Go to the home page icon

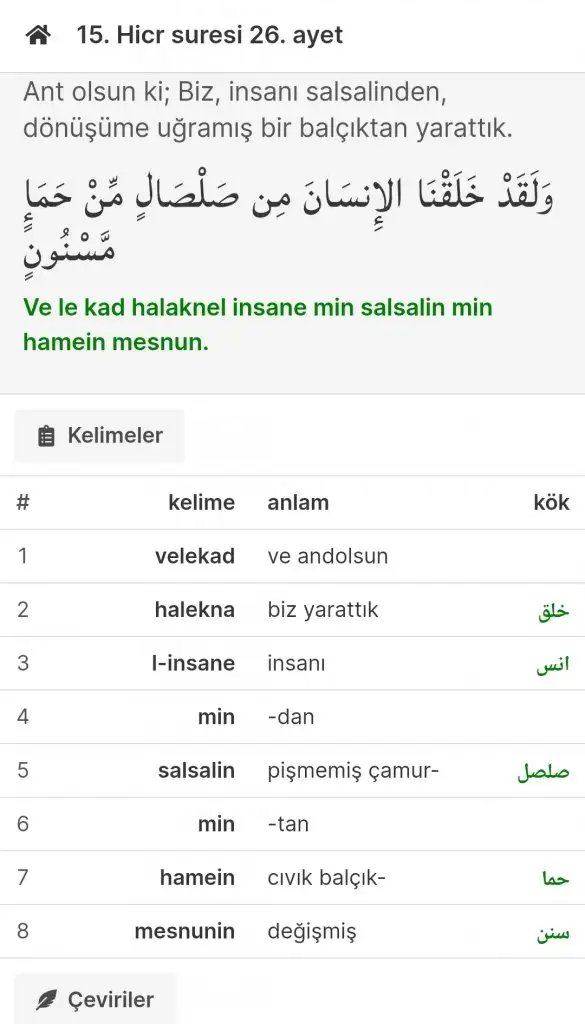pyautogui.click(x=38, y=35)
